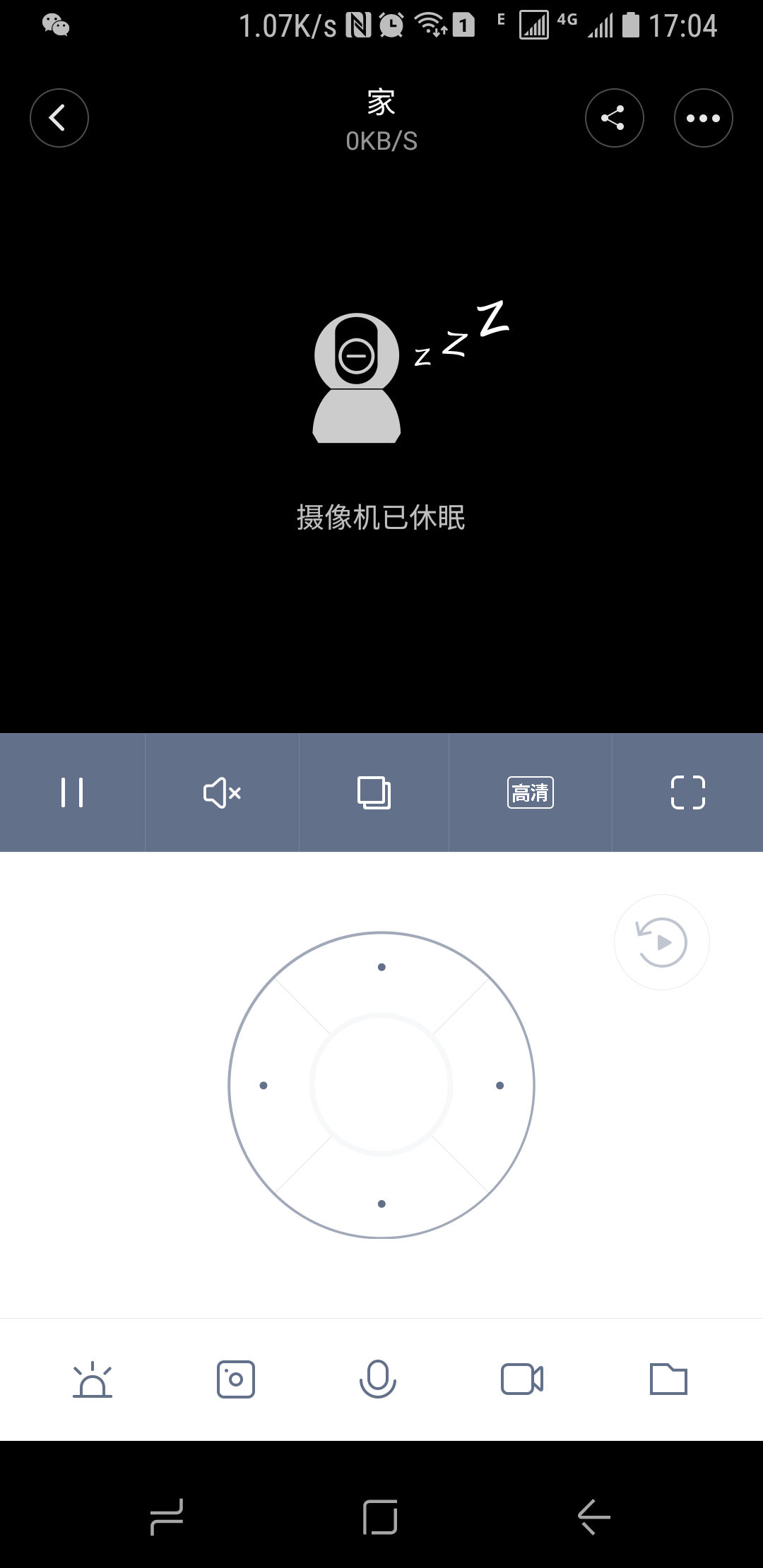This screenshot has width=763, height=1568.
Task: Start talking with the microphone
Action: [x=378, y=1379]
